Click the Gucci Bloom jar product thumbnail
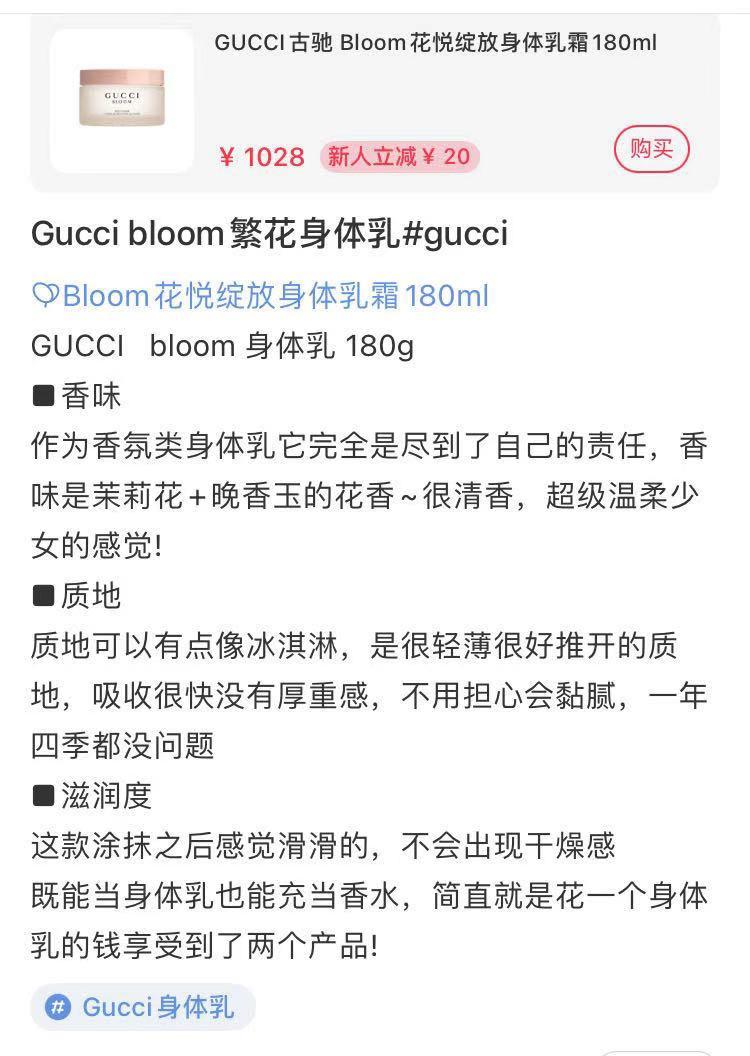 (120, 100)
